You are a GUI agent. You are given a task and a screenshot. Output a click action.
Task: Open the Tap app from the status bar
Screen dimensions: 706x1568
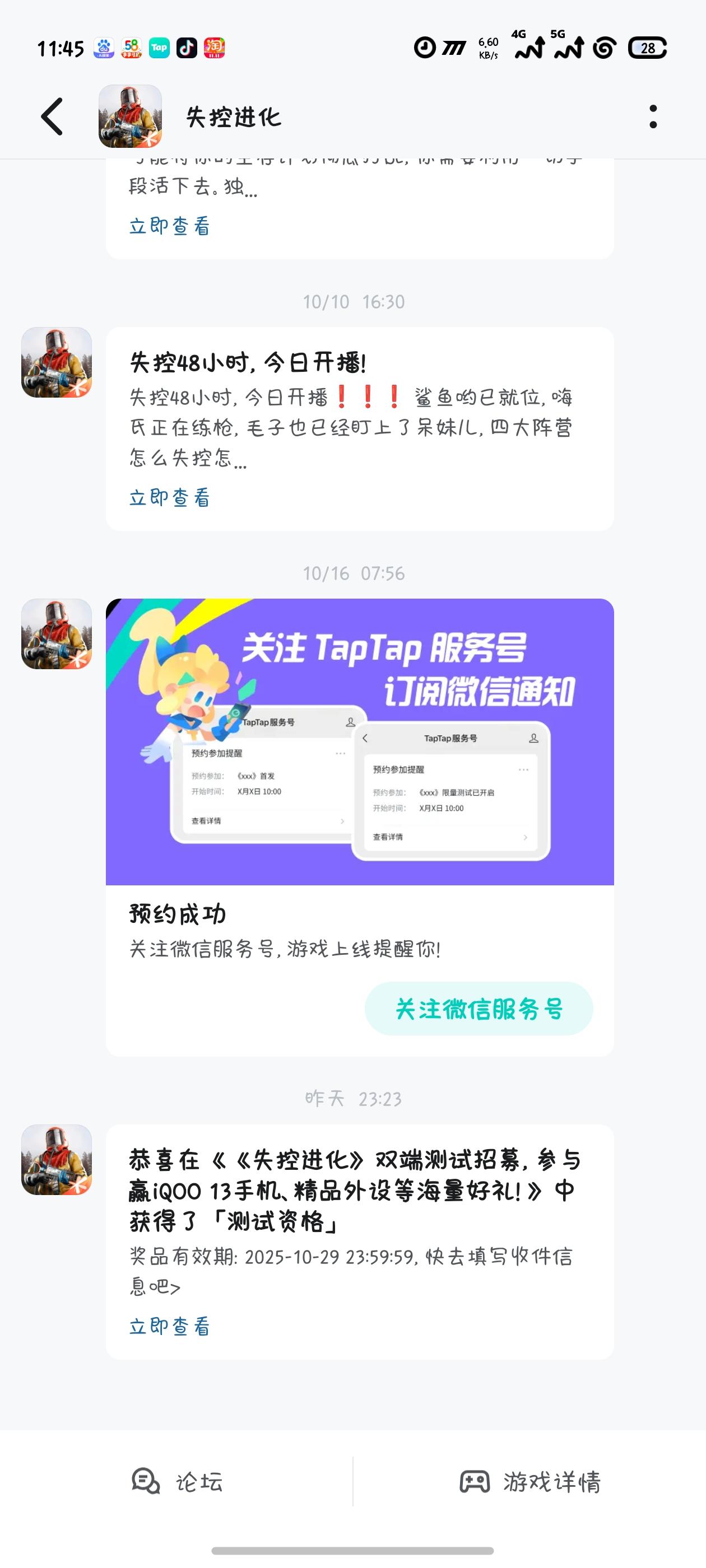click(x=159, y=48)
